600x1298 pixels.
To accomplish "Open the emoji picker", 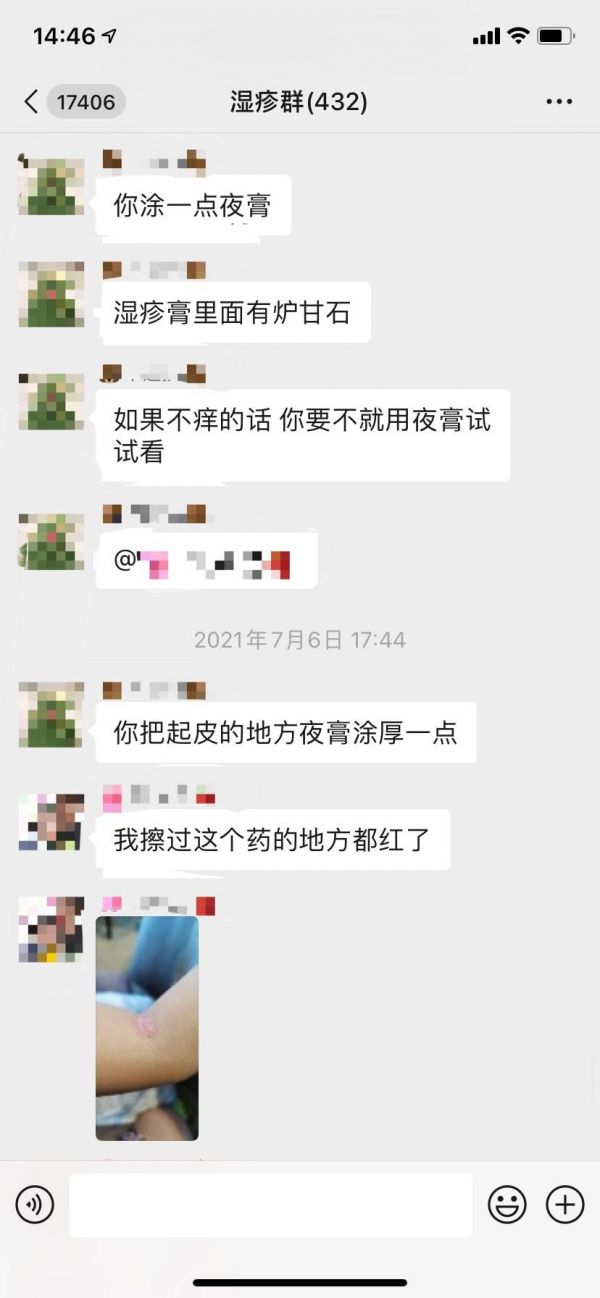I will (507, 1205).
